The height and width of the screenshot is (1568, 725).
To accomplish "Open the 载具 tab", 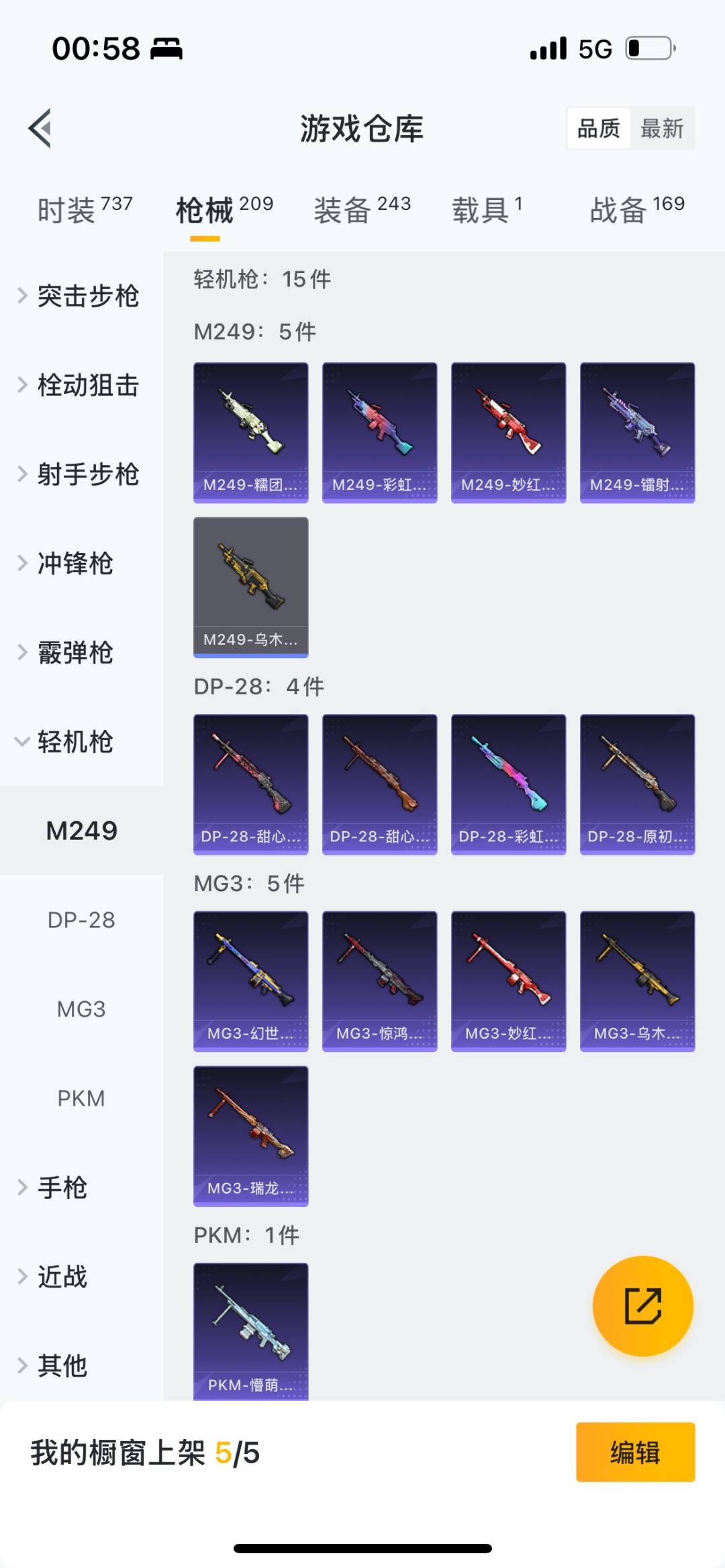I will click(x=487, y=209).
